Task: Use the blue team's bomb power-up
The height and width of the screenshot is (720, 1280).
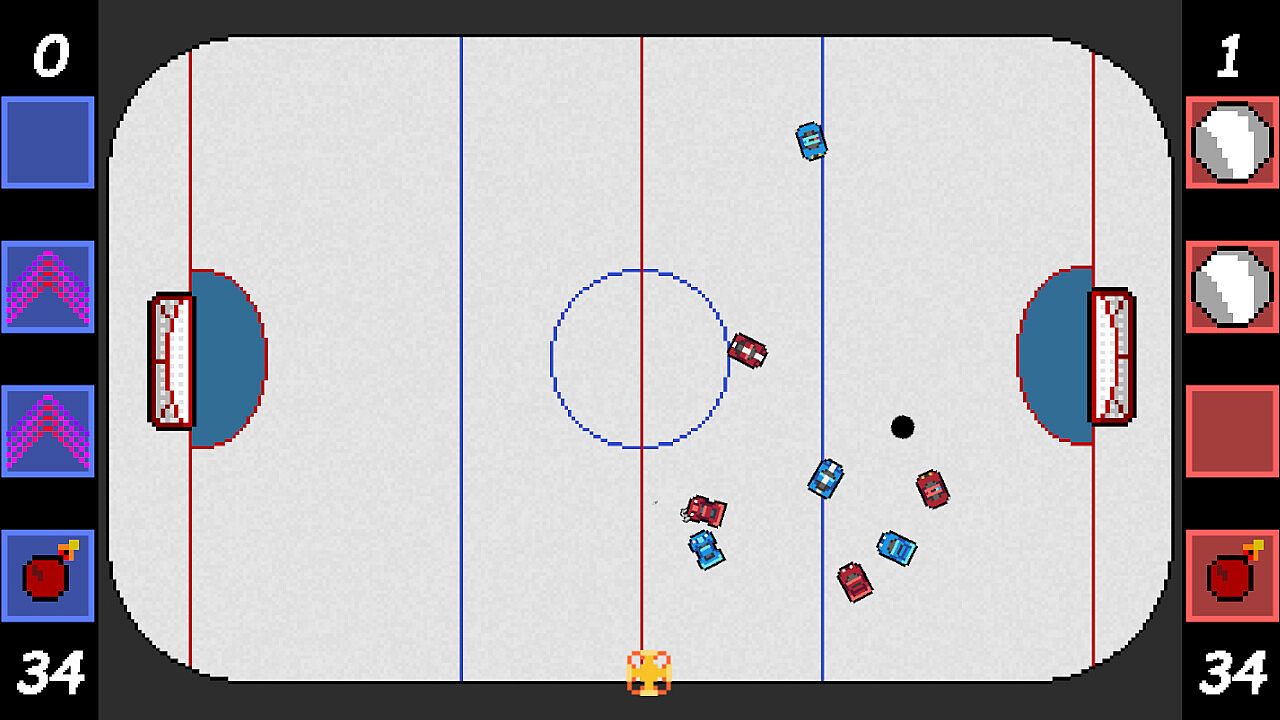Action: click(x=48, y=575)
